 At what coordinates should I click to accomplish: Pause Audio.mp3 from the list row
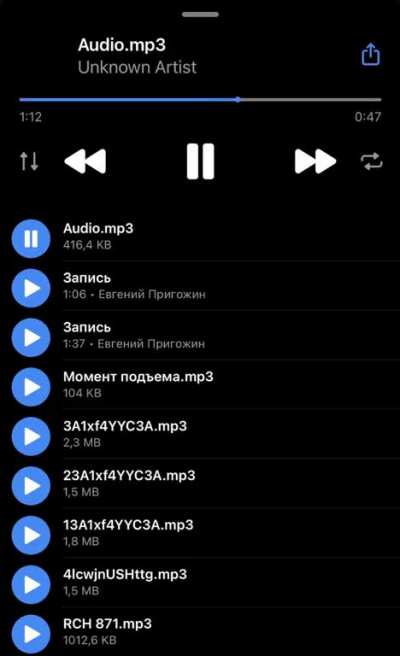point(31,239)
